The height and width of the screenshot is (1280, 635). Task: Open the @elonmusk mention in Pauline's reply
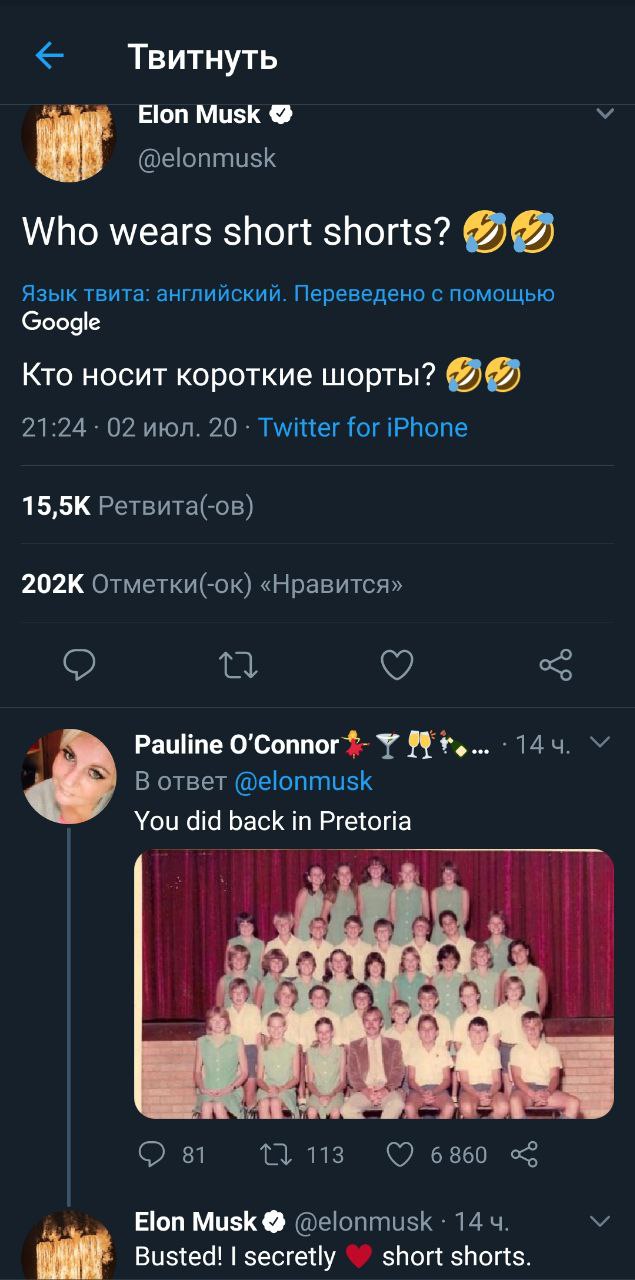(x=303, y=781)
